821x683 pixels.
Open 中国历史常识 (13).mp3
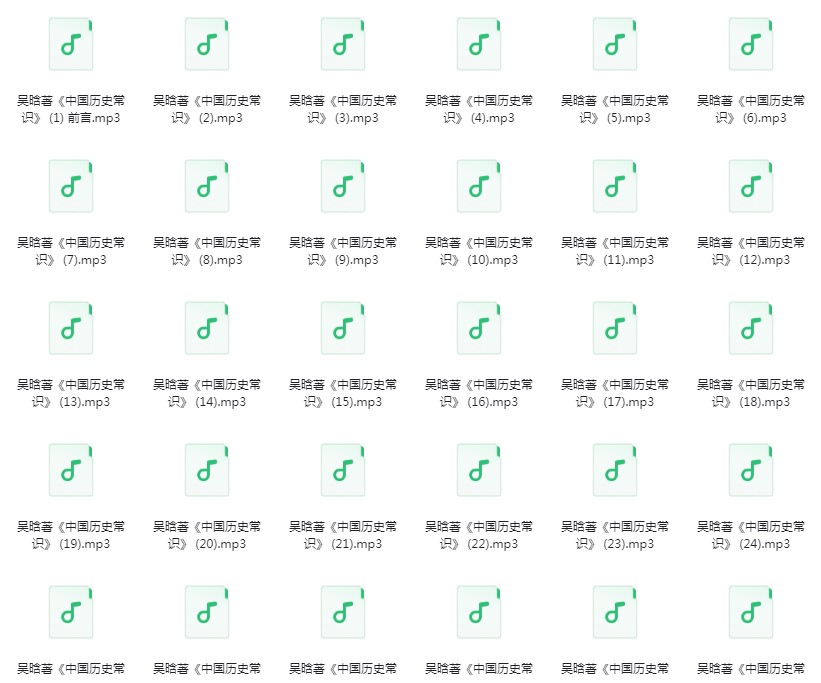(x=71, y=329)
